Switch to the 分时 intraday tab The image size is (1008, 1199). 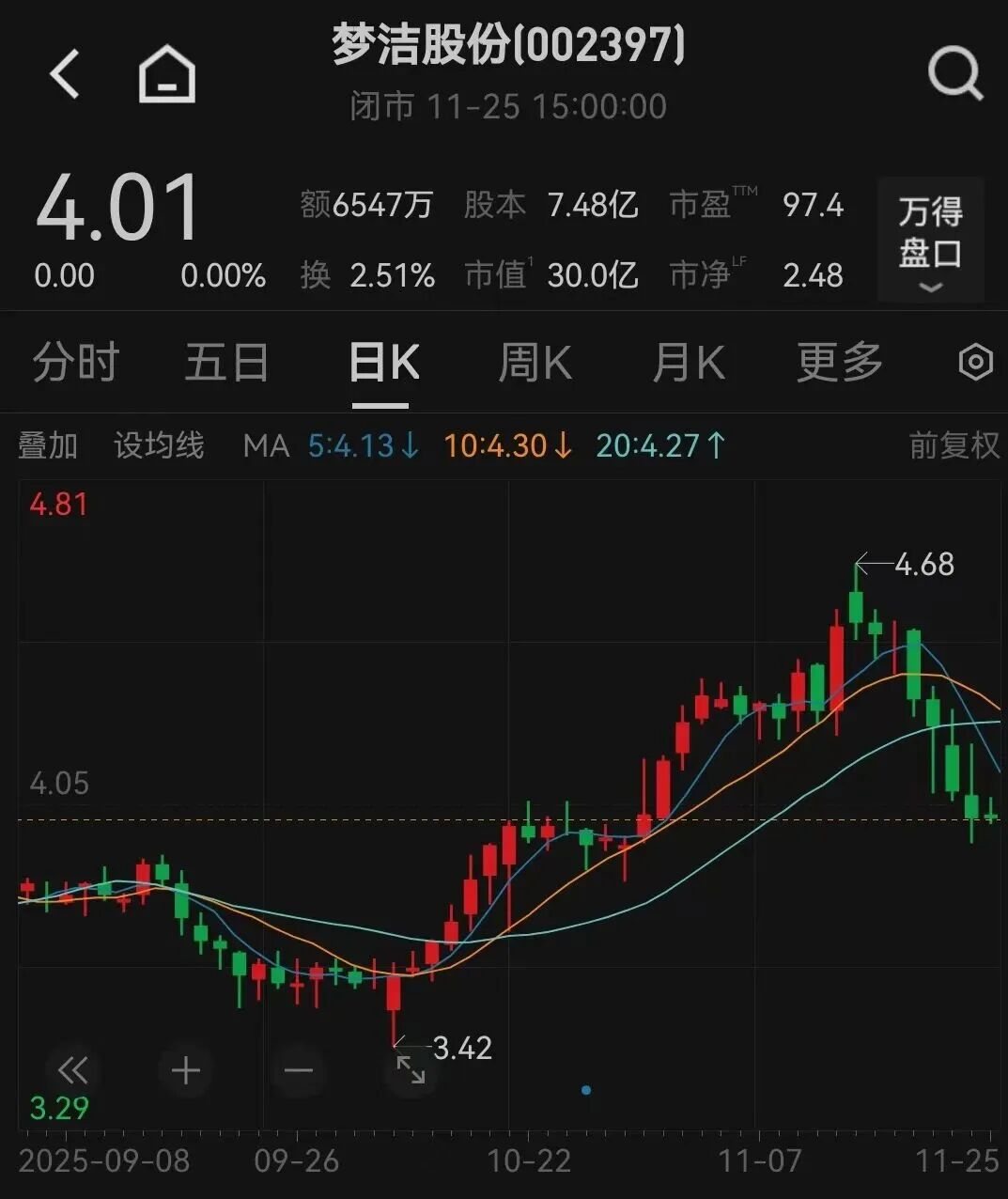(74, 361)
